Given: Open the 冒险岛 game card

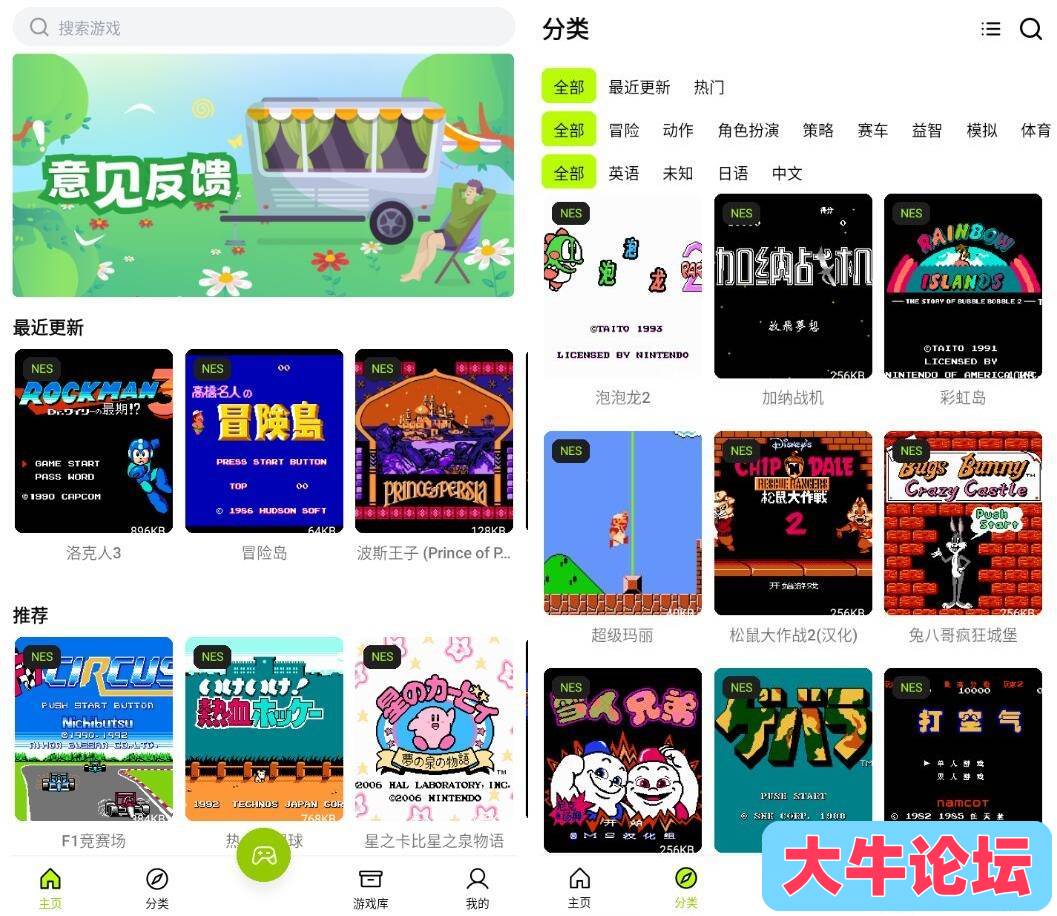Looking at the screenshot, I should [x=264, y=441].
